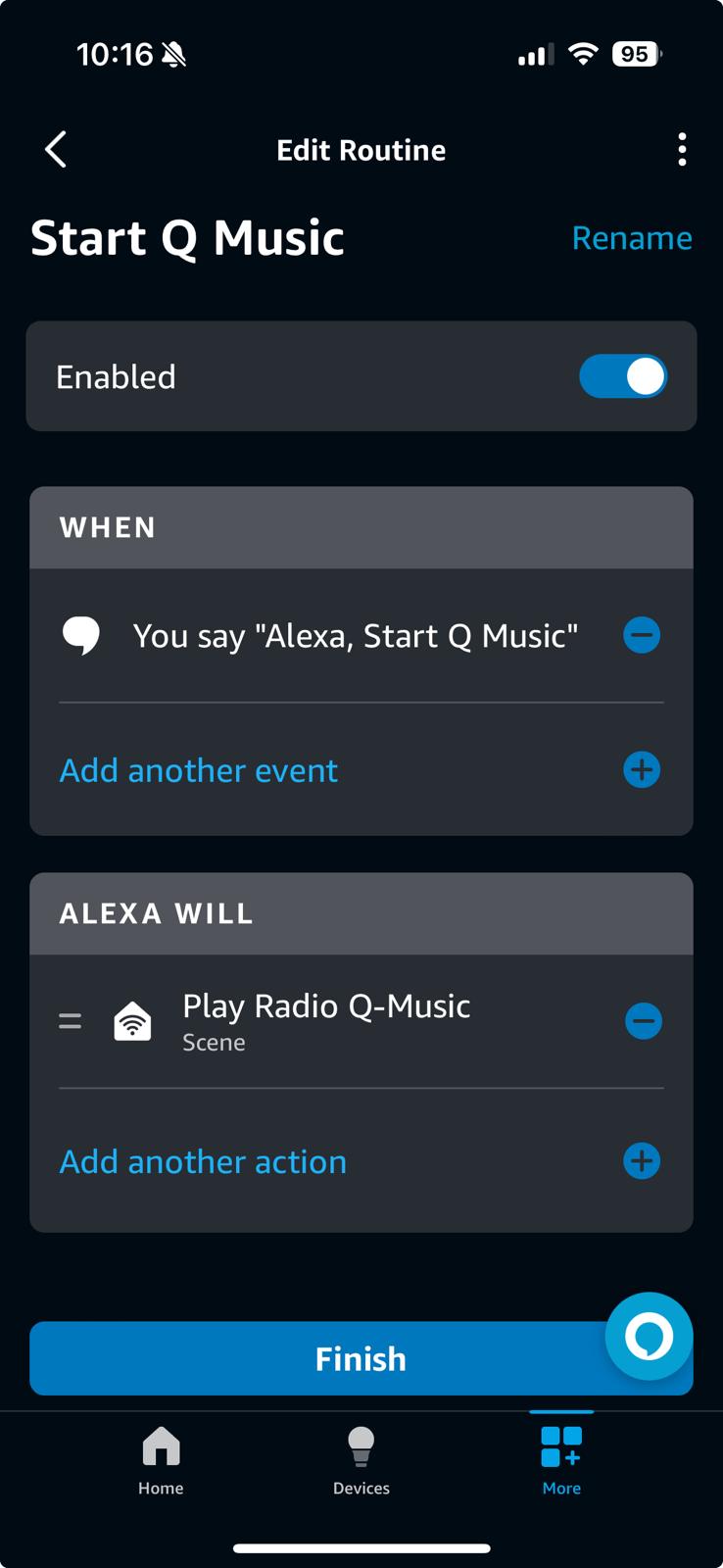Screen dimensions: 723x1568
Task: Add another event to the routine
Action: 199,770
